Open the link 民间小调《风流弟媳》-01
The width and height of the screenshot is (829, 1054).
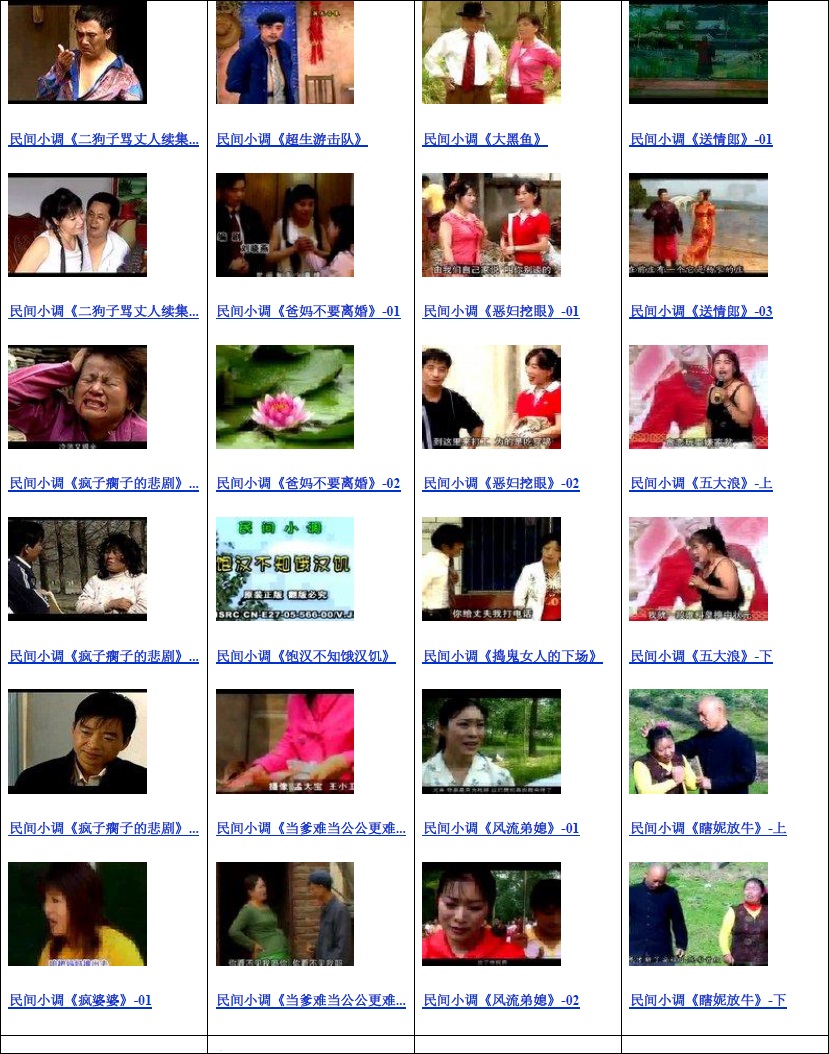pyautogui.click(x=500, y=829)
